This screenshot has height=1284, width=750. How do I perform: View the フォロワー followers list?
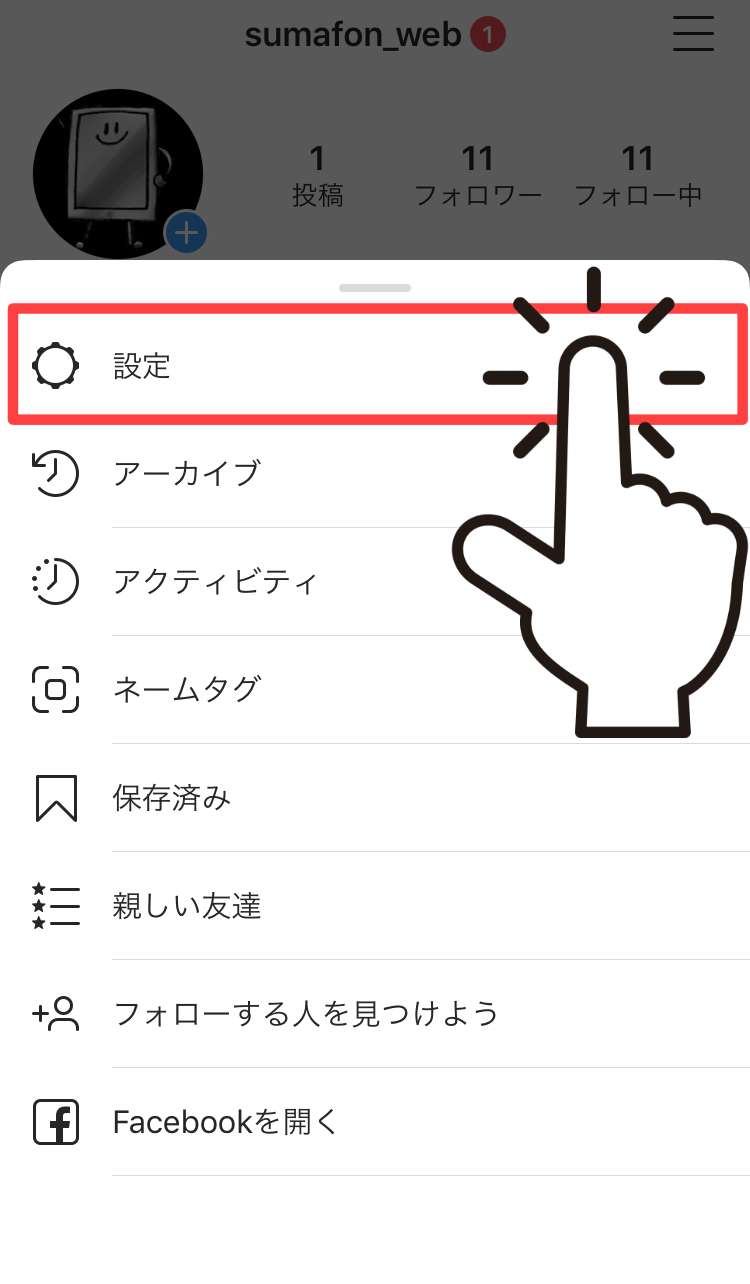click(478, 176)
